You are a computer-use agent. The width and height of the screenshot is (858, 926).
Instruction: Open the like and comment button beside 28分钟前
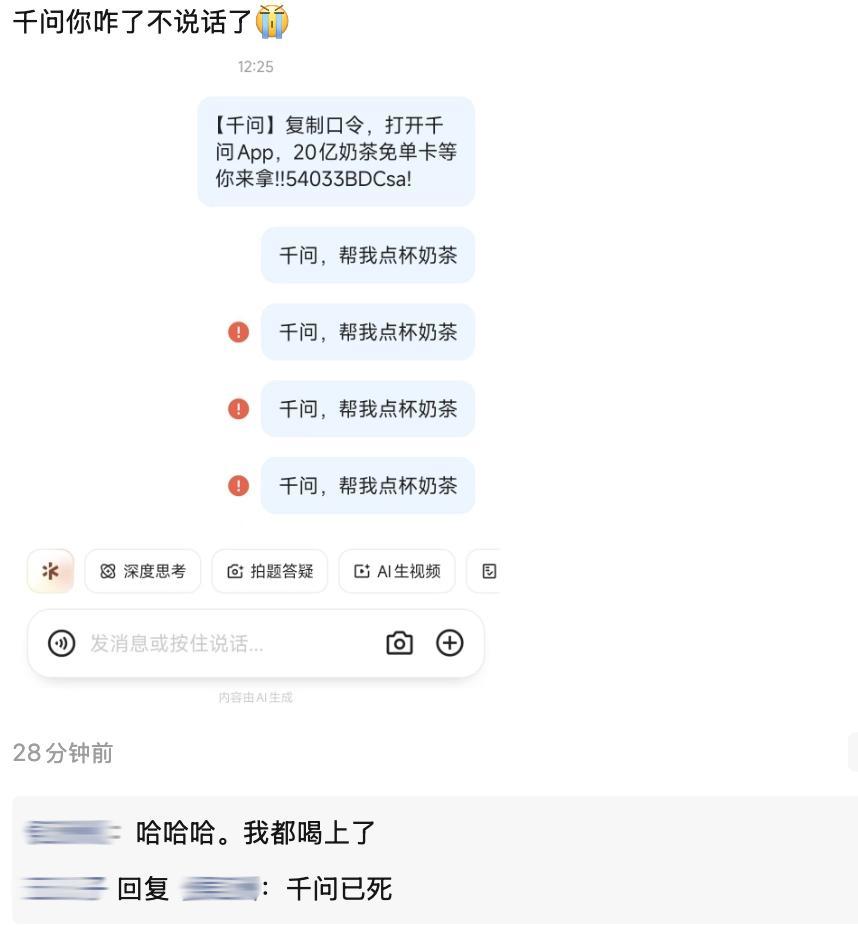(x=852, y=753)
